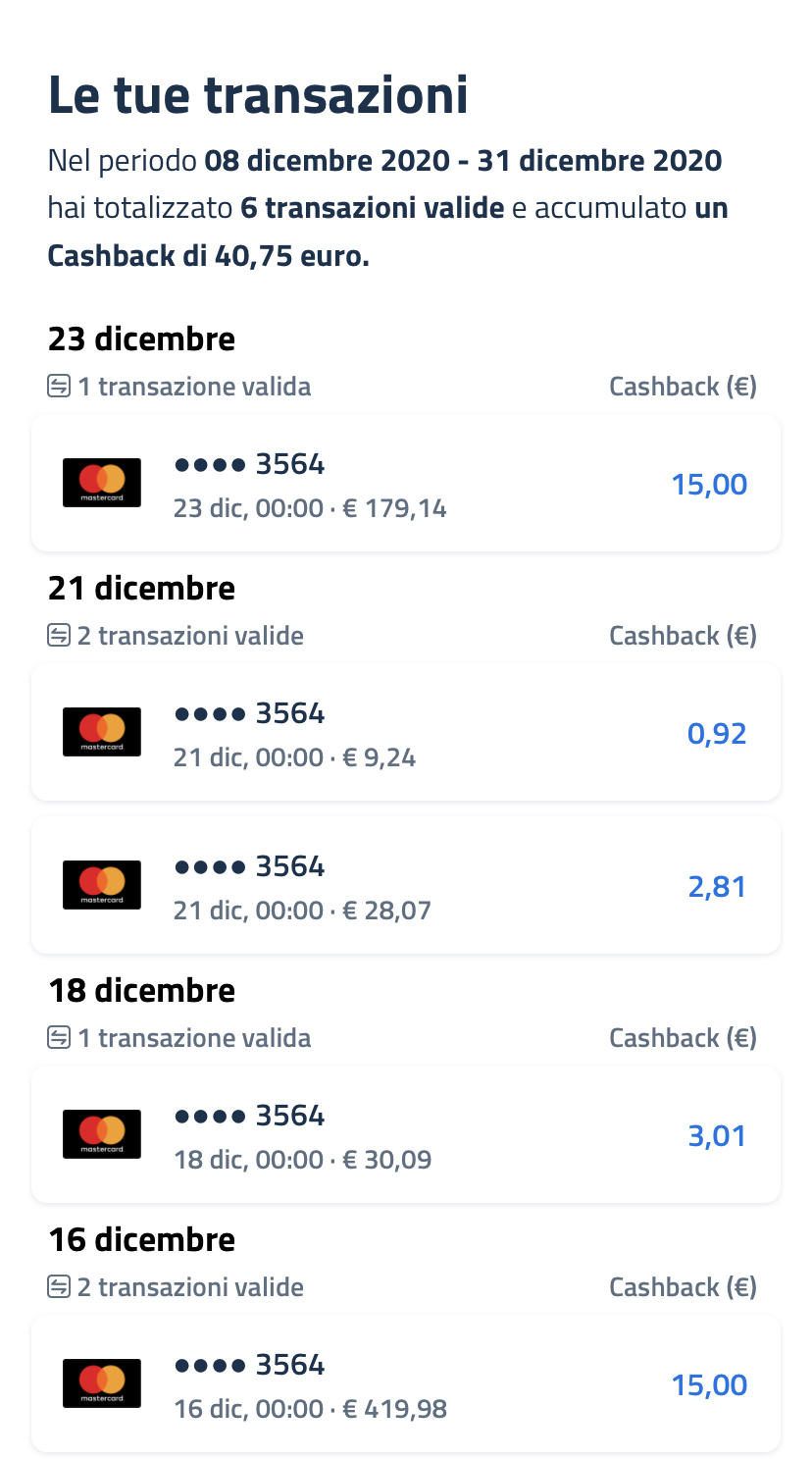Screen dimensions: 812x1459
Task: Open the 23 dic € 179,14 transaction
Action: [x=406, y=483]
